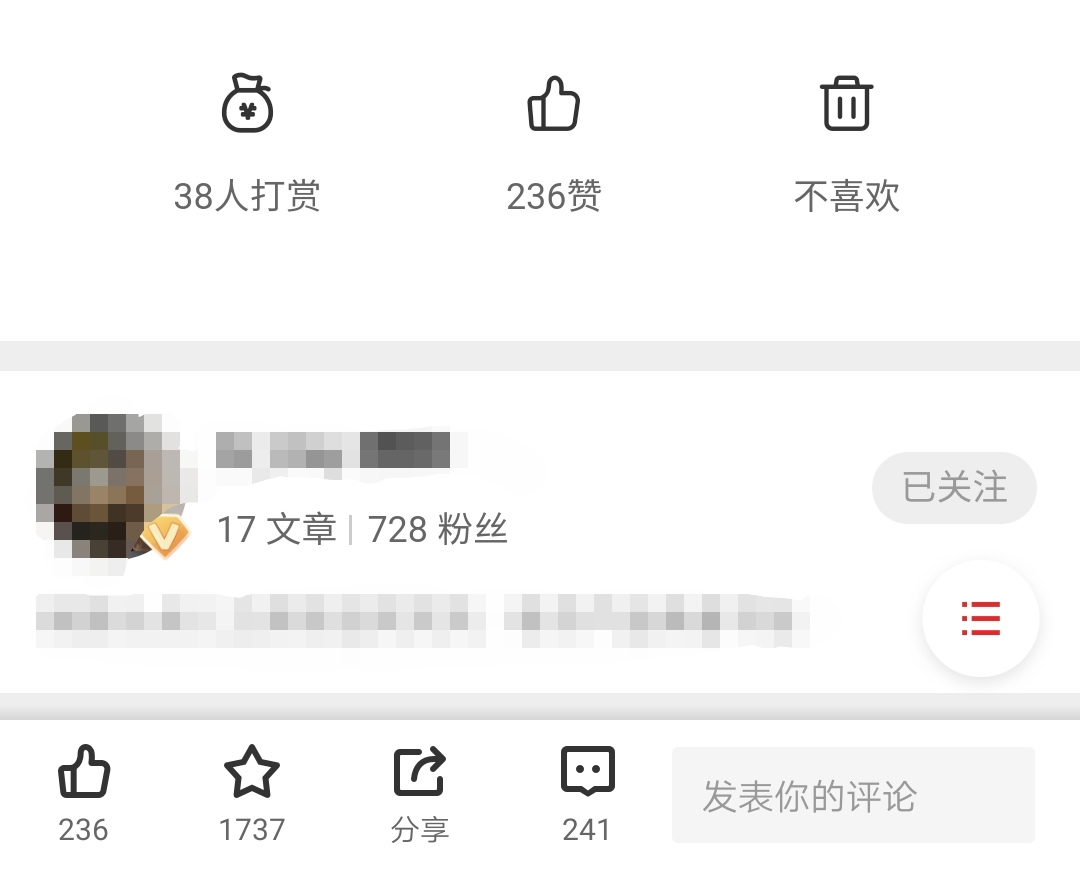Tap the 发表你的评论 comment field
The width and height of the screenshot is (1080, 870).
(x=853, y=796)
